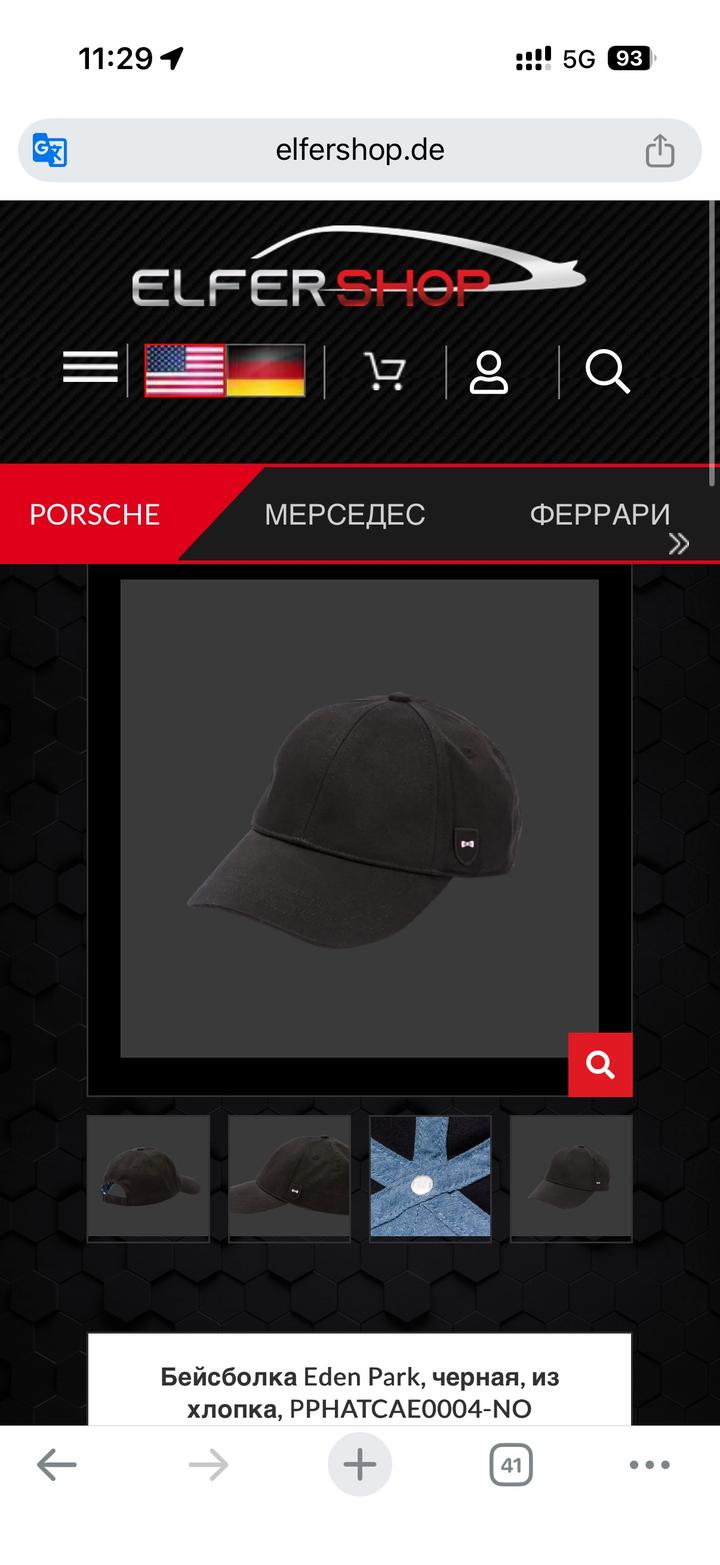View the cap's back view thumbnail

tap(148, 1178)
